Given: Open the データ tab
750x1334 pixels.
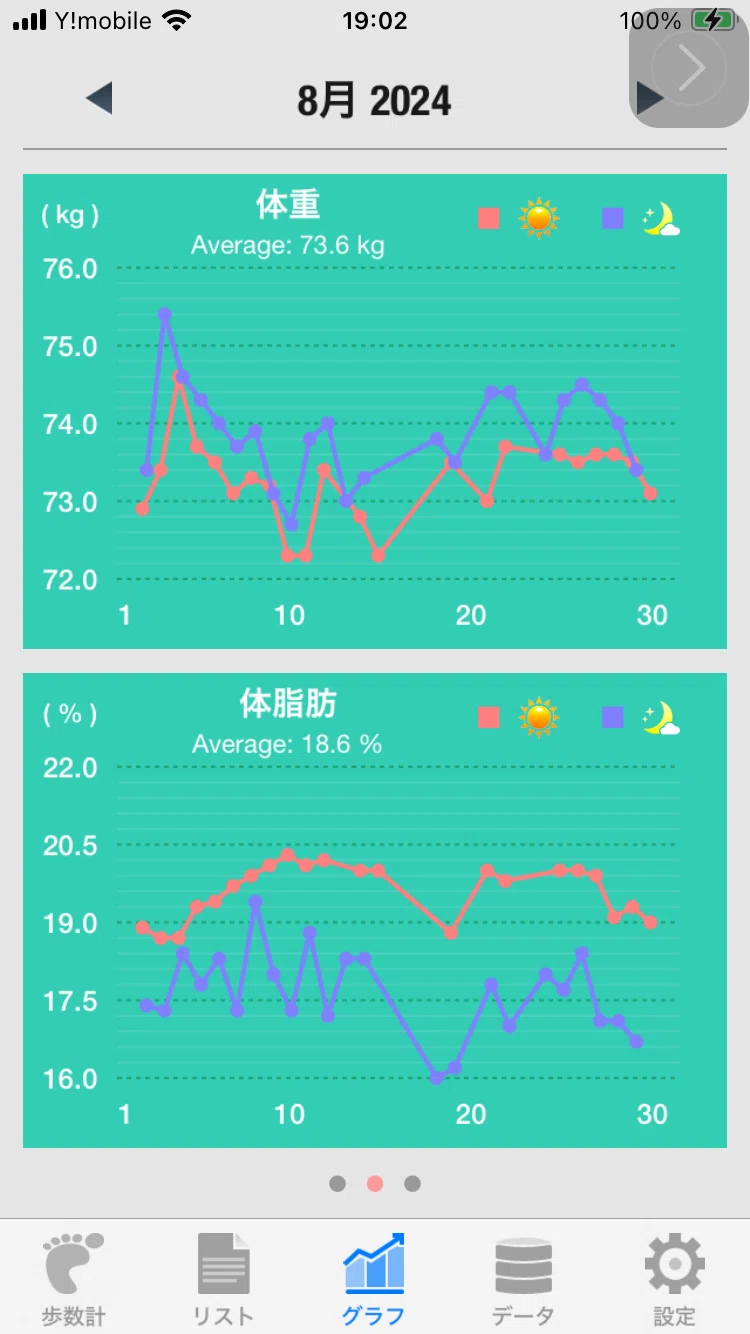Looking at the screenshot, I should click(523, 1279).
